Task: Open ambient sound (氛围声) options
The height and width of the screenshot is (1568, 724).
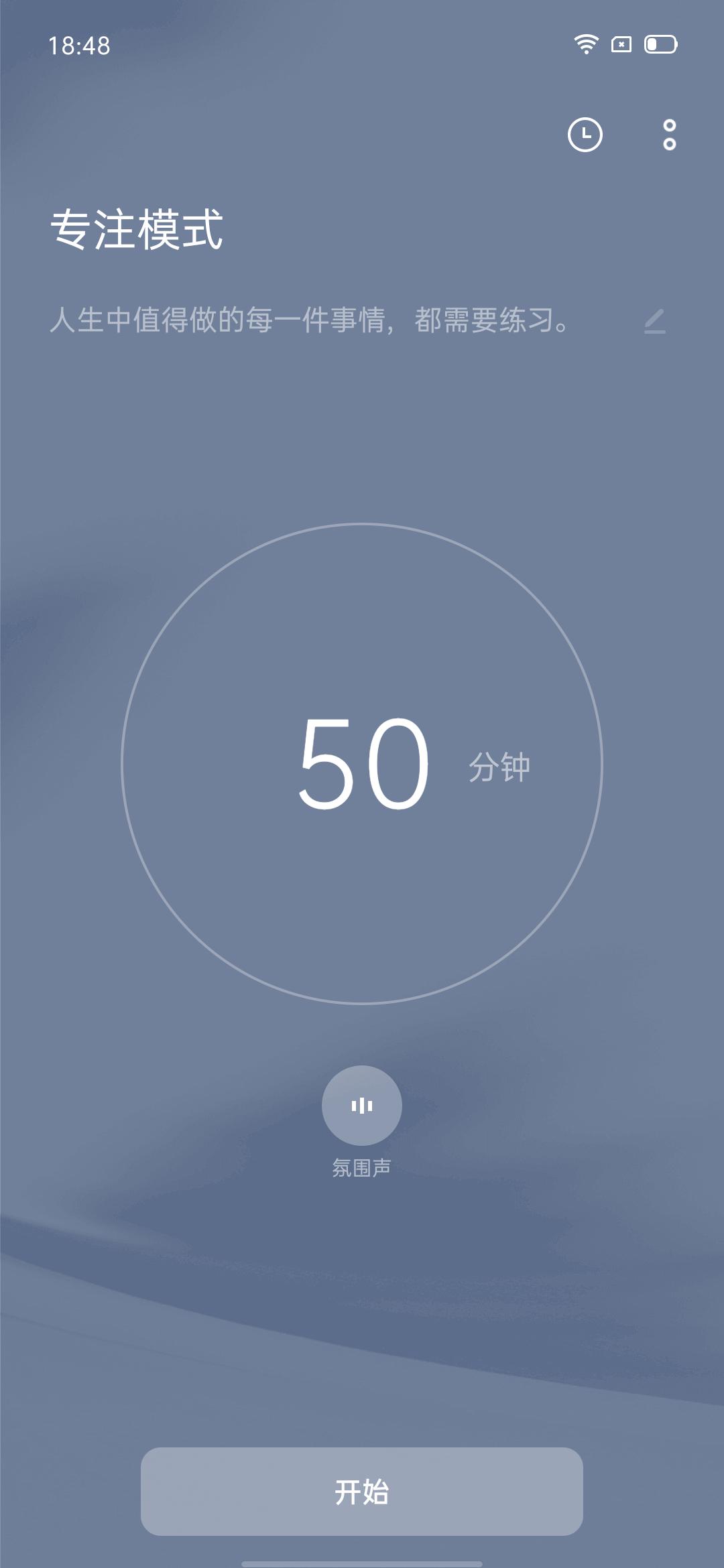Action: coord(362,1105)
